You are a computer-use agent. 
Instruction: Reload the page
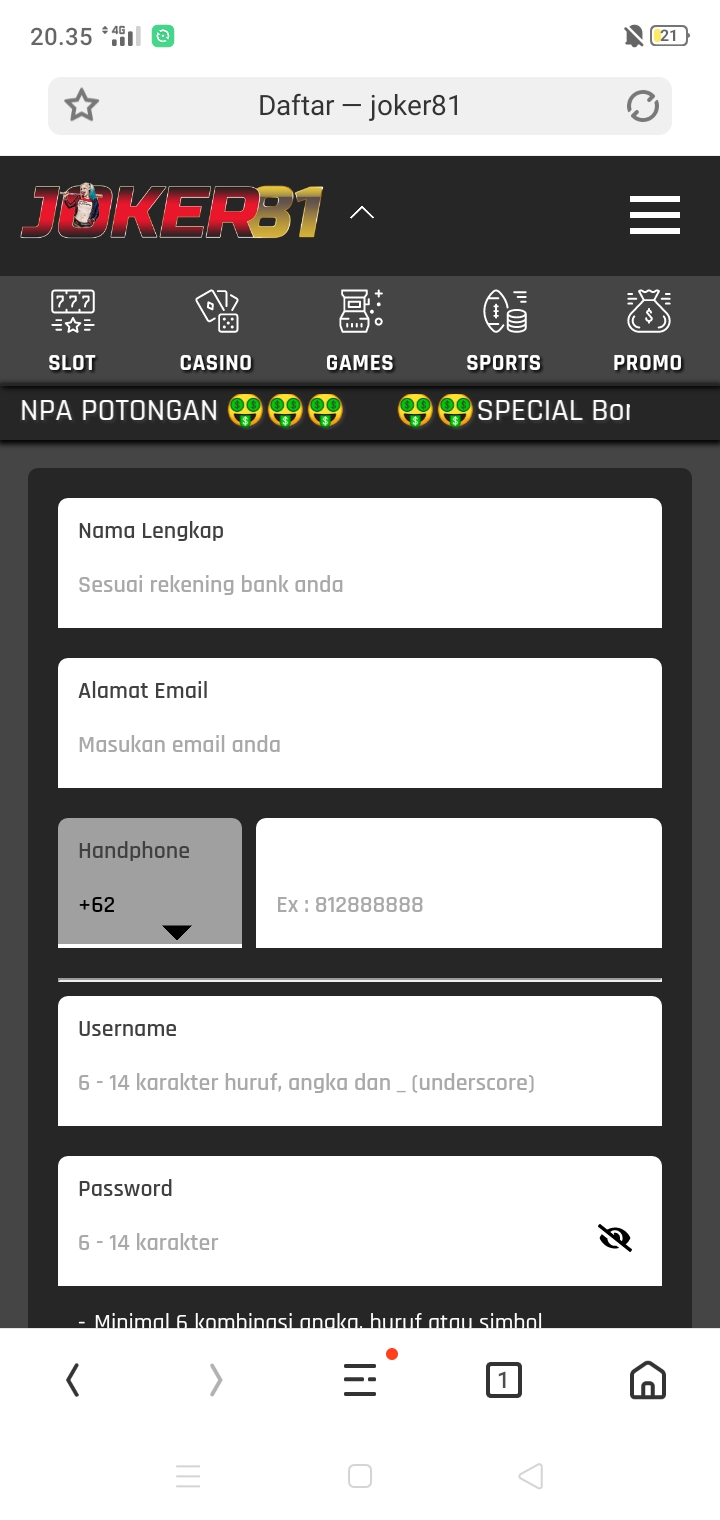642,106
